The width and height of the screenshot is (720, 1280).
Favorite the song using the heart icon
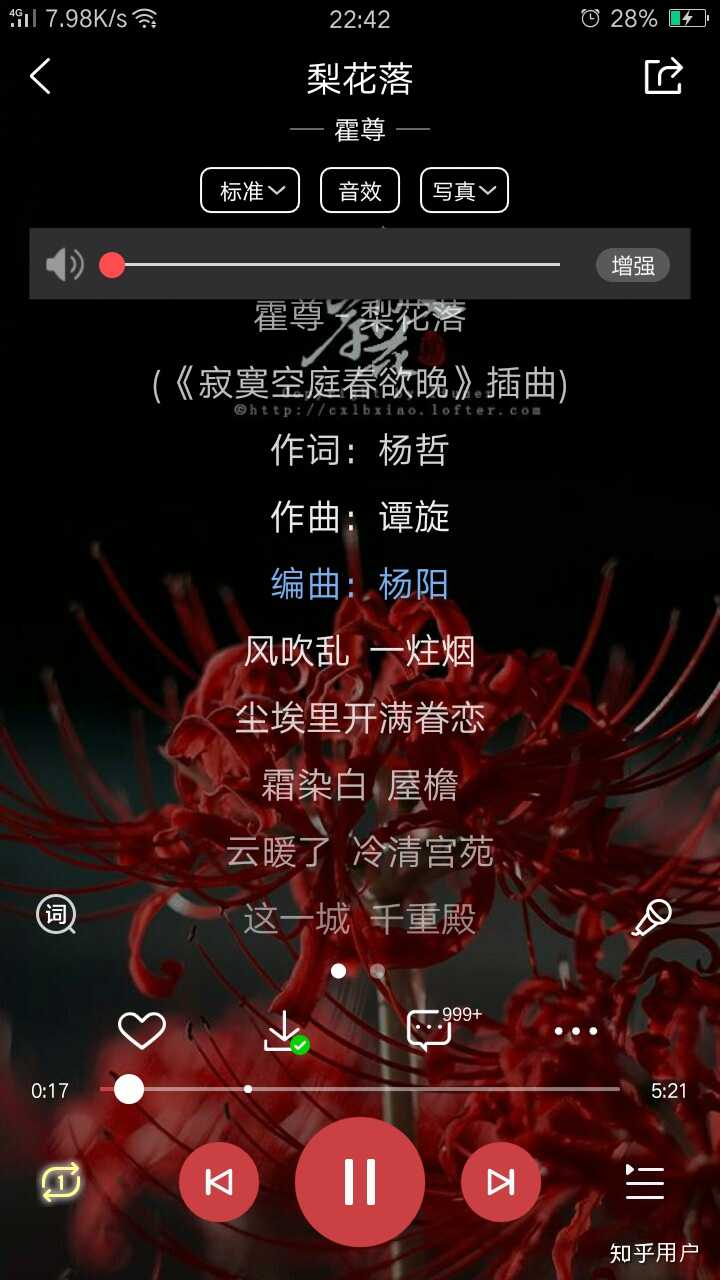(142, 1030)
